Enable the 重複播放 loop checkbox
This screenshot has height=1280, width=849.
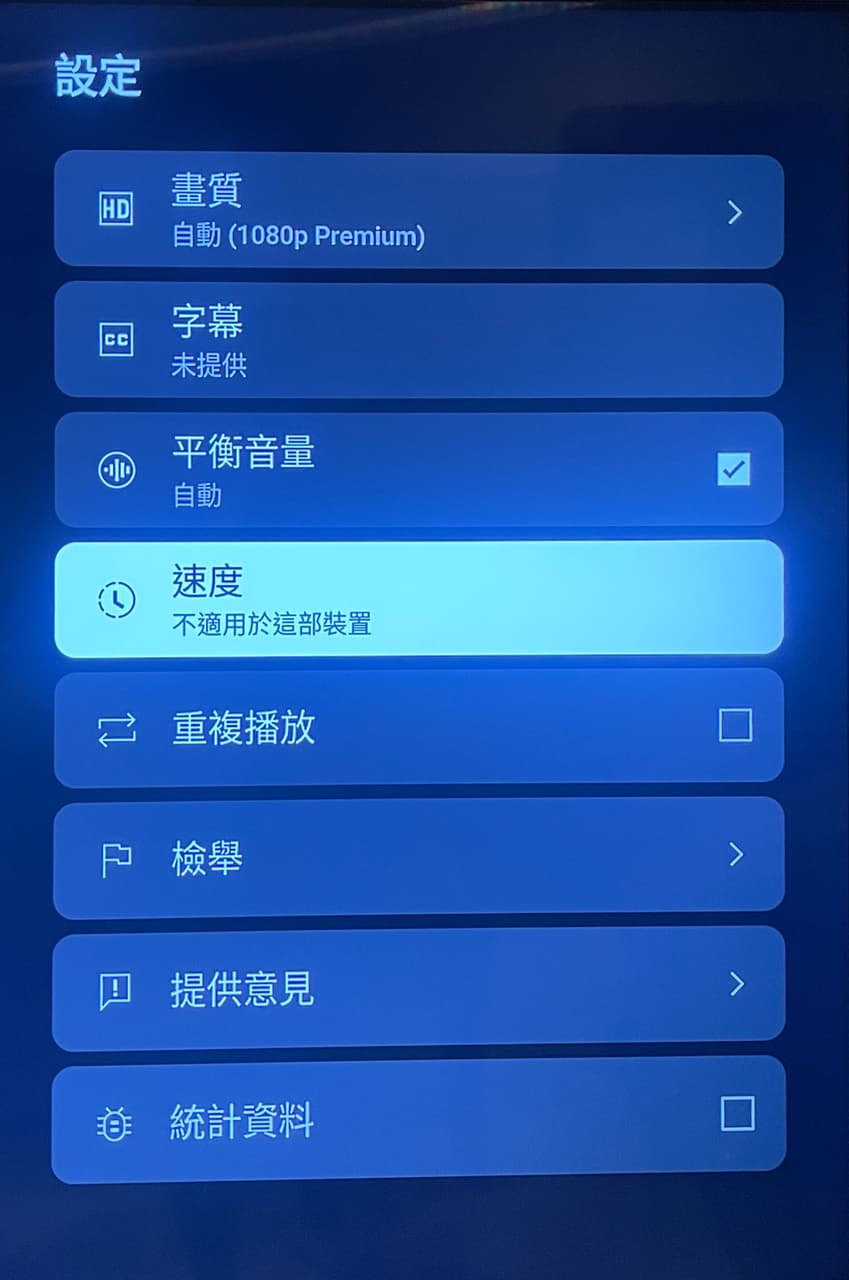pos(735,725)
